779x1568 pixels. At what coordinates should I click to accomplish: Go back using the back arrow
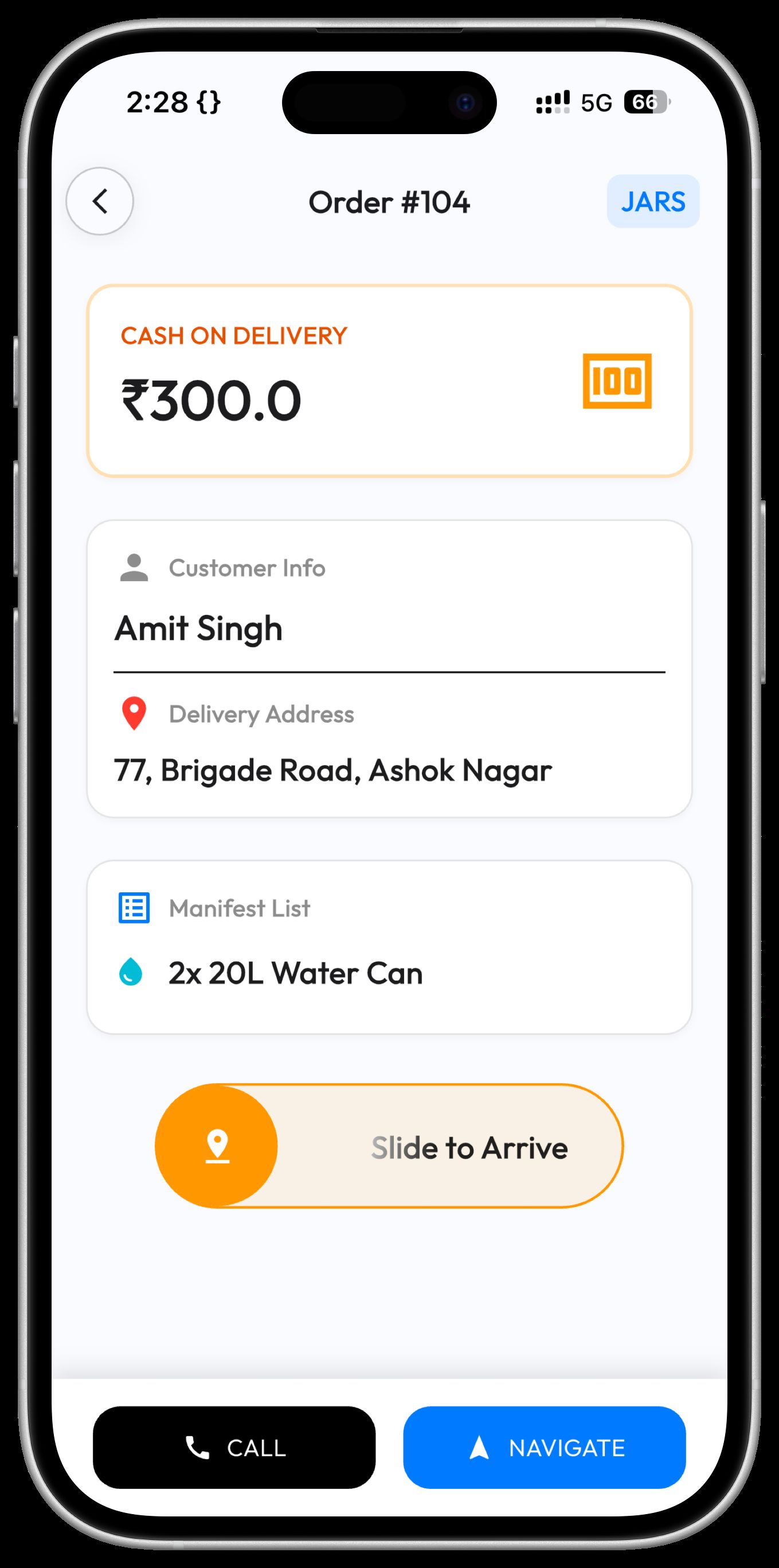click(x=100, y=201)
